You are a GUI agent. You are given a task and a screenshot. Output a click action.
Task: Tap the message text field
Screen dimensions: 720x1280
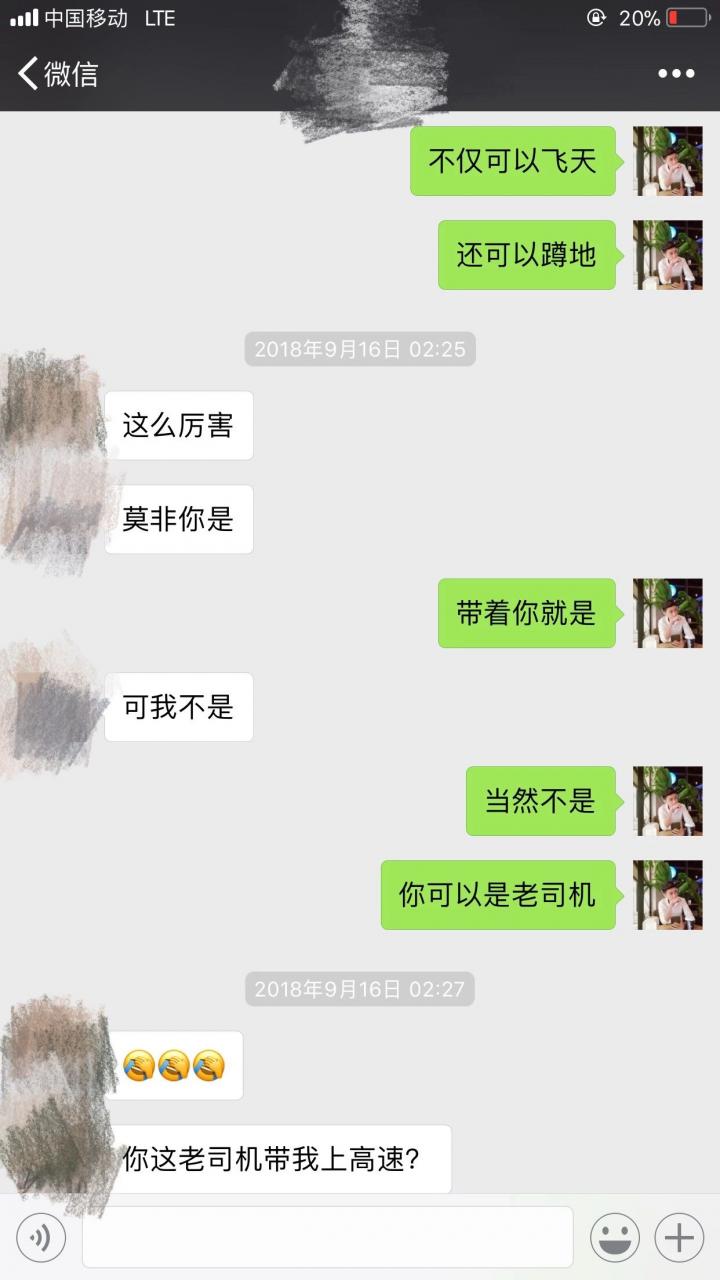(x=327, y=1238)
